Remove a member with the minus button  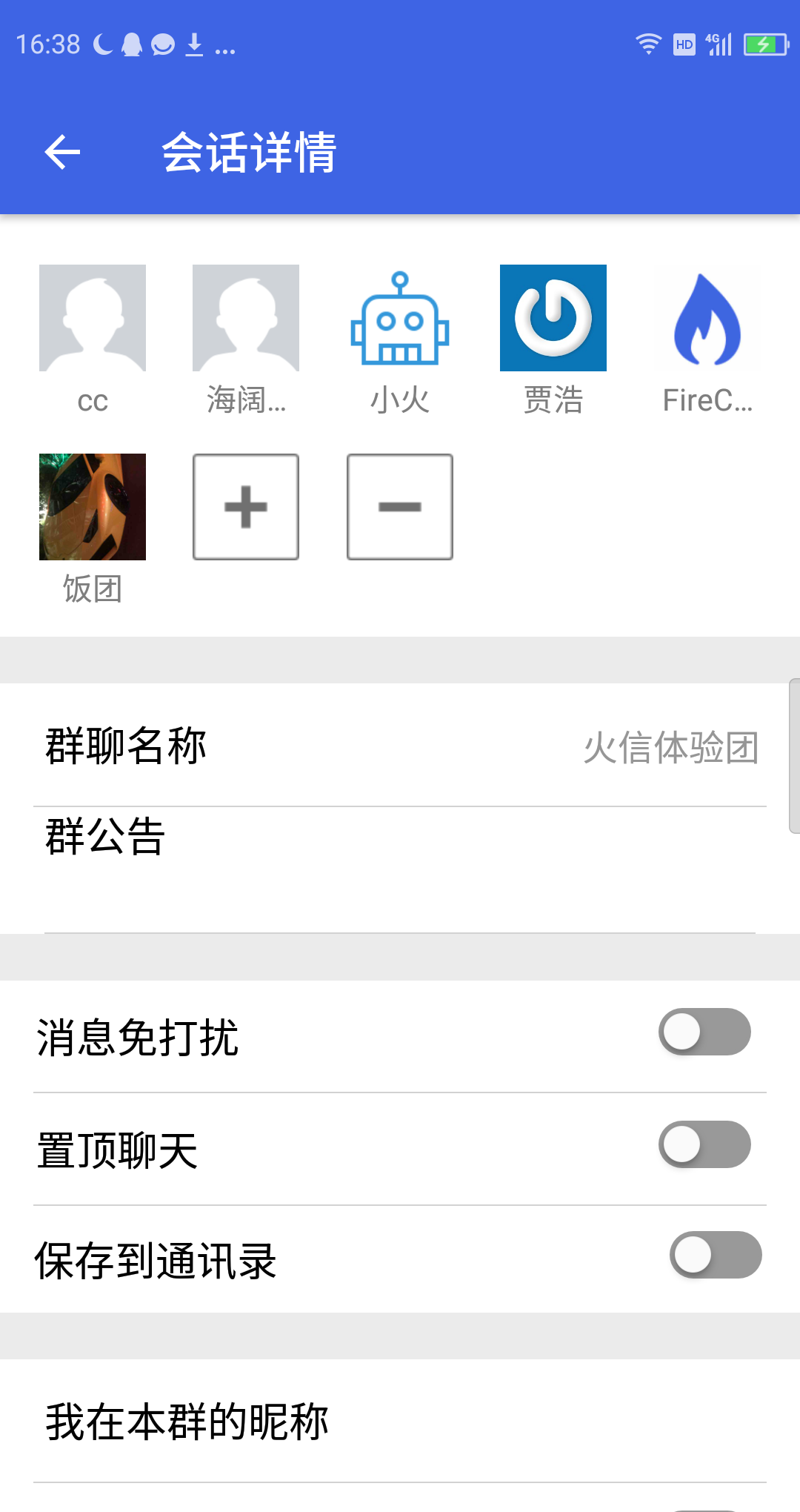pos(400,507)
